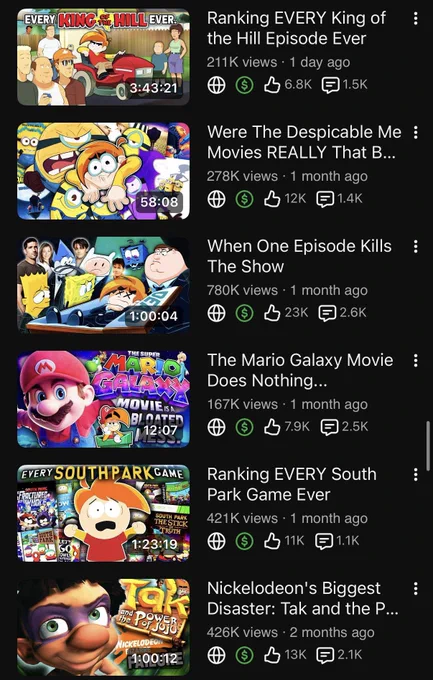This screenshot has width=433, height=680.
Task: Open overflow menu for Ranking EVERY South Park Game
Action: click(x=416, y=474)
